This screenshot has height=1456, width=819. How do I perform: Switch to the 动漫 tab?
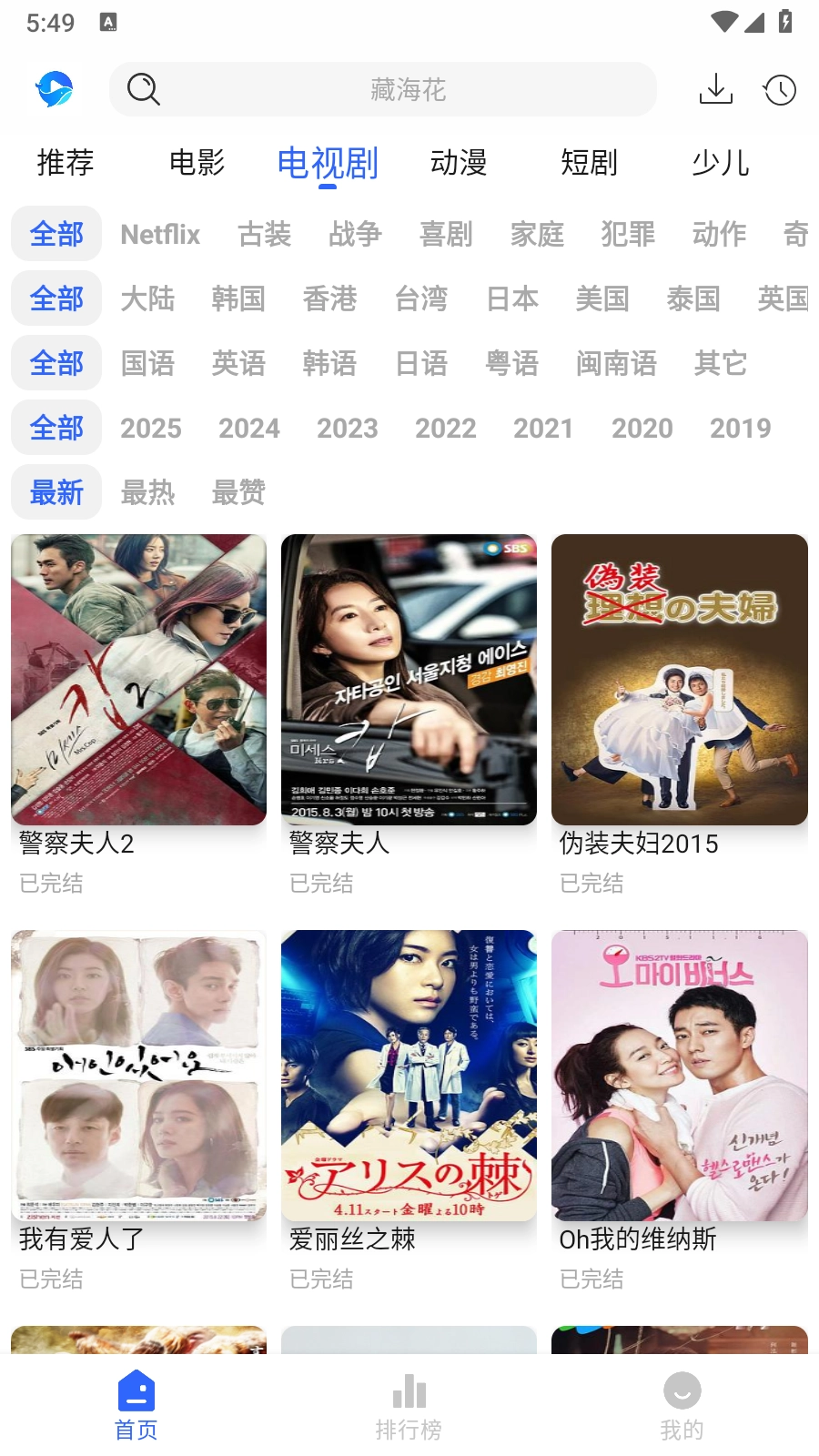tap(459, 163)
